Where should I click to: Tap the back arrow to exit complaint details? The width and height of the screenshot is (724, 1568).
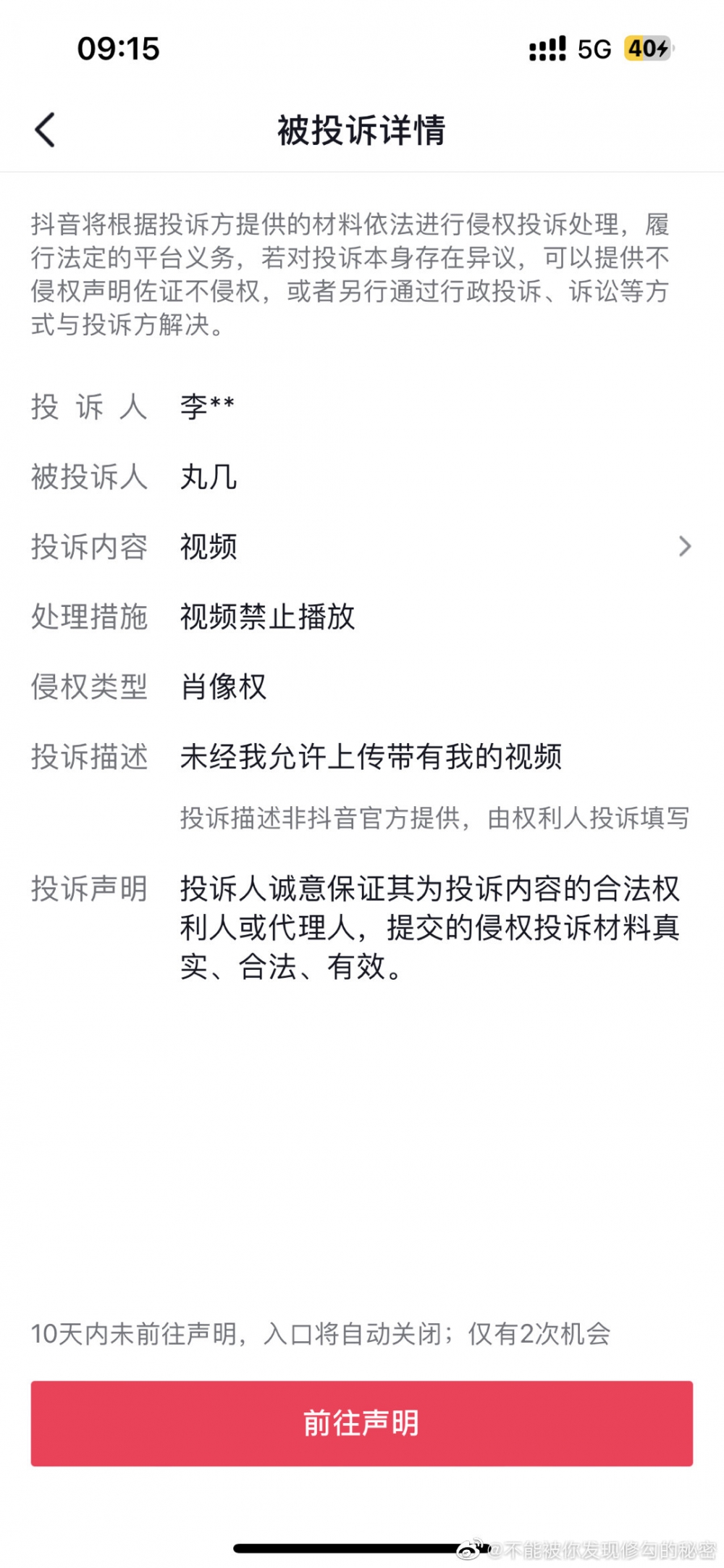point(45,129)
